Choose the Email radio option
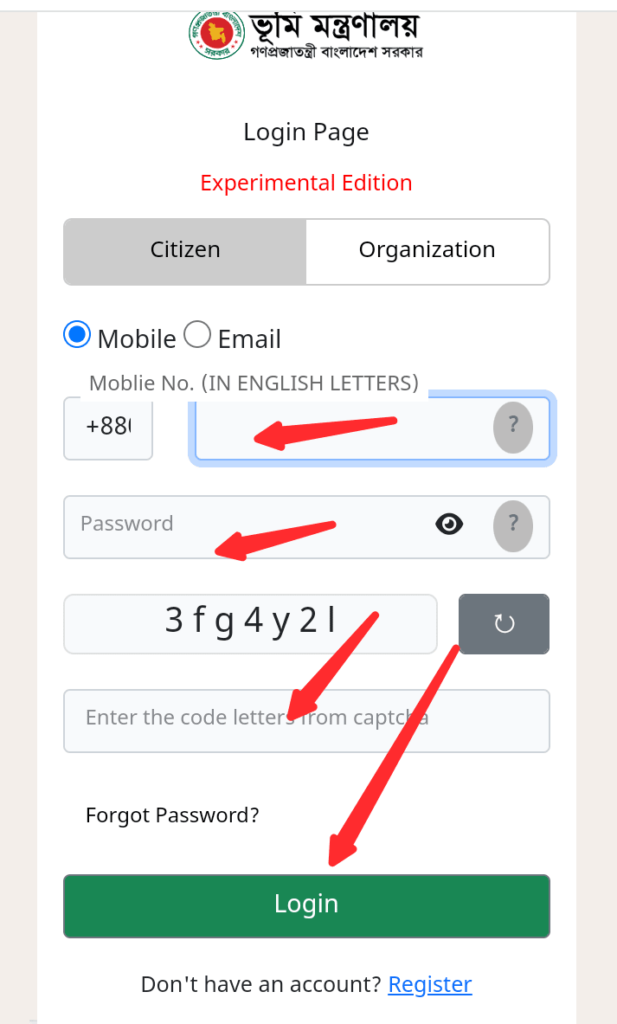Screen dimensions: 617x1024 coord(198,336)
